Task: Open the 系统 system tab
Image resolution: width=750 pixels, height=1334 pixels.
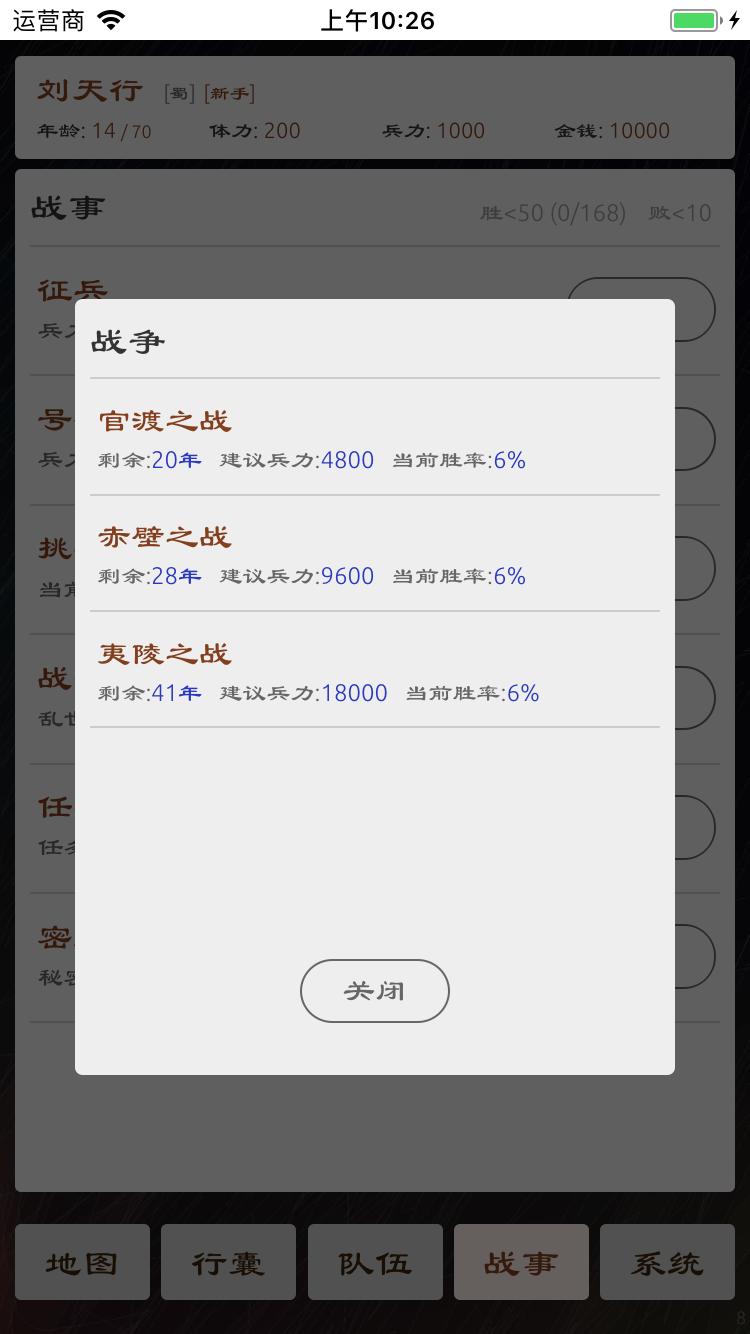Action: [667, 1262]
